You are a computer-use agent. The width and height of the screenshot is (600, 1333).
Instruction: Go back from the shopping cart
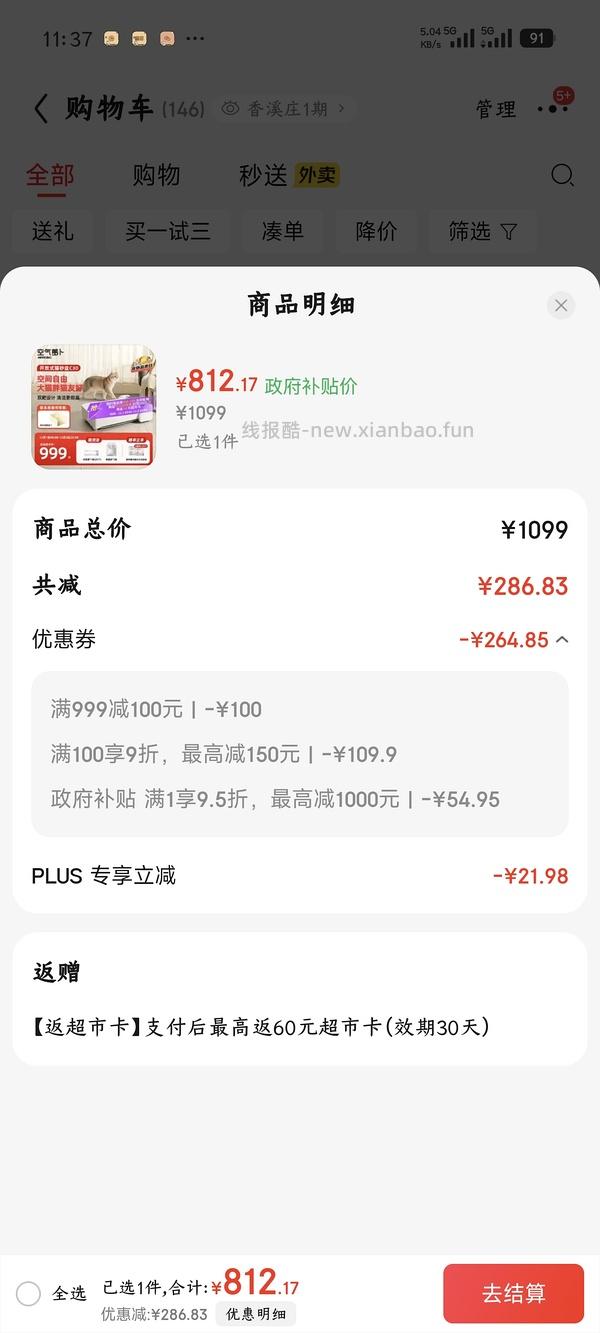coord(41,108)
